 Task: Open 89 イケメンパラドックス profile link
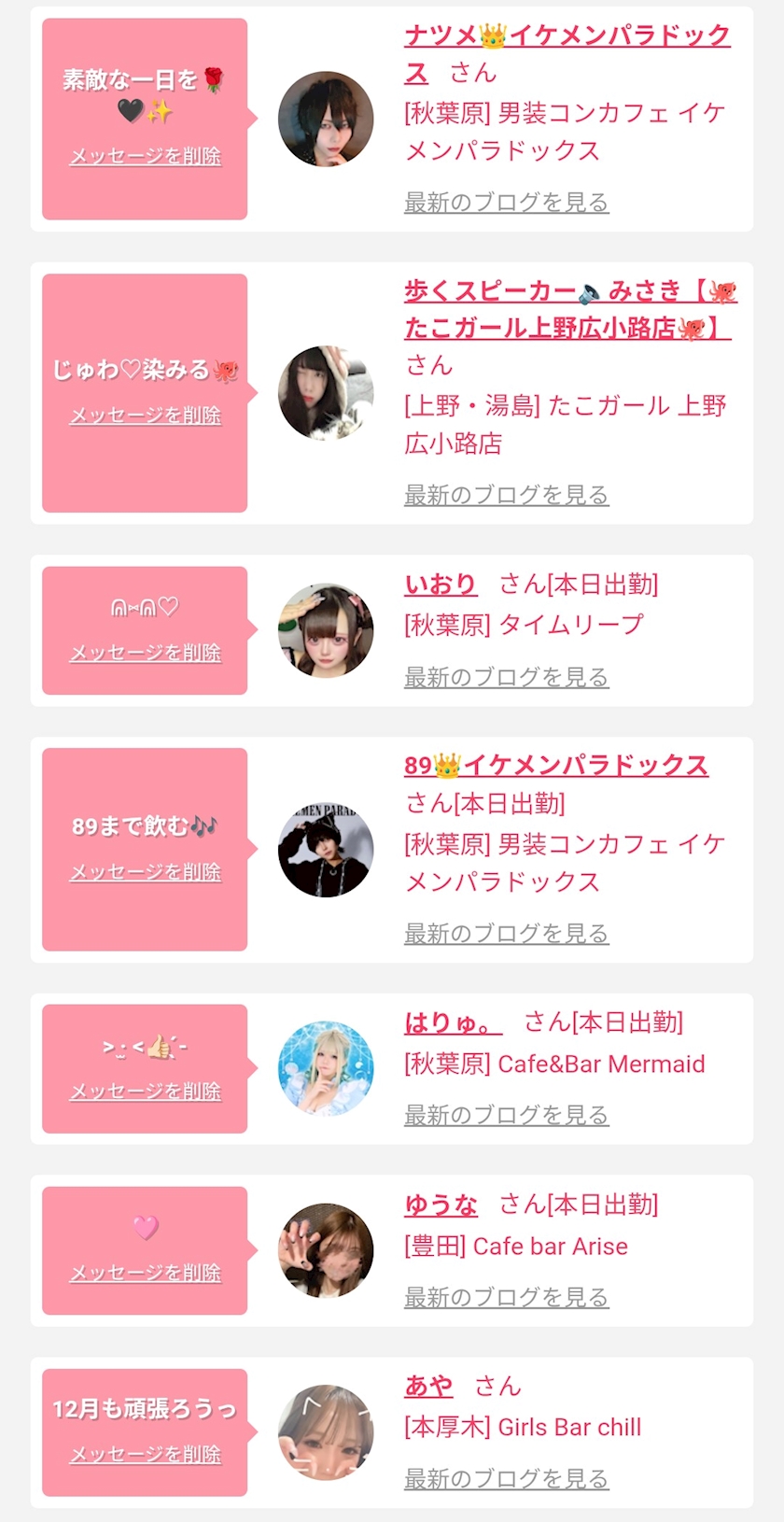555,766
